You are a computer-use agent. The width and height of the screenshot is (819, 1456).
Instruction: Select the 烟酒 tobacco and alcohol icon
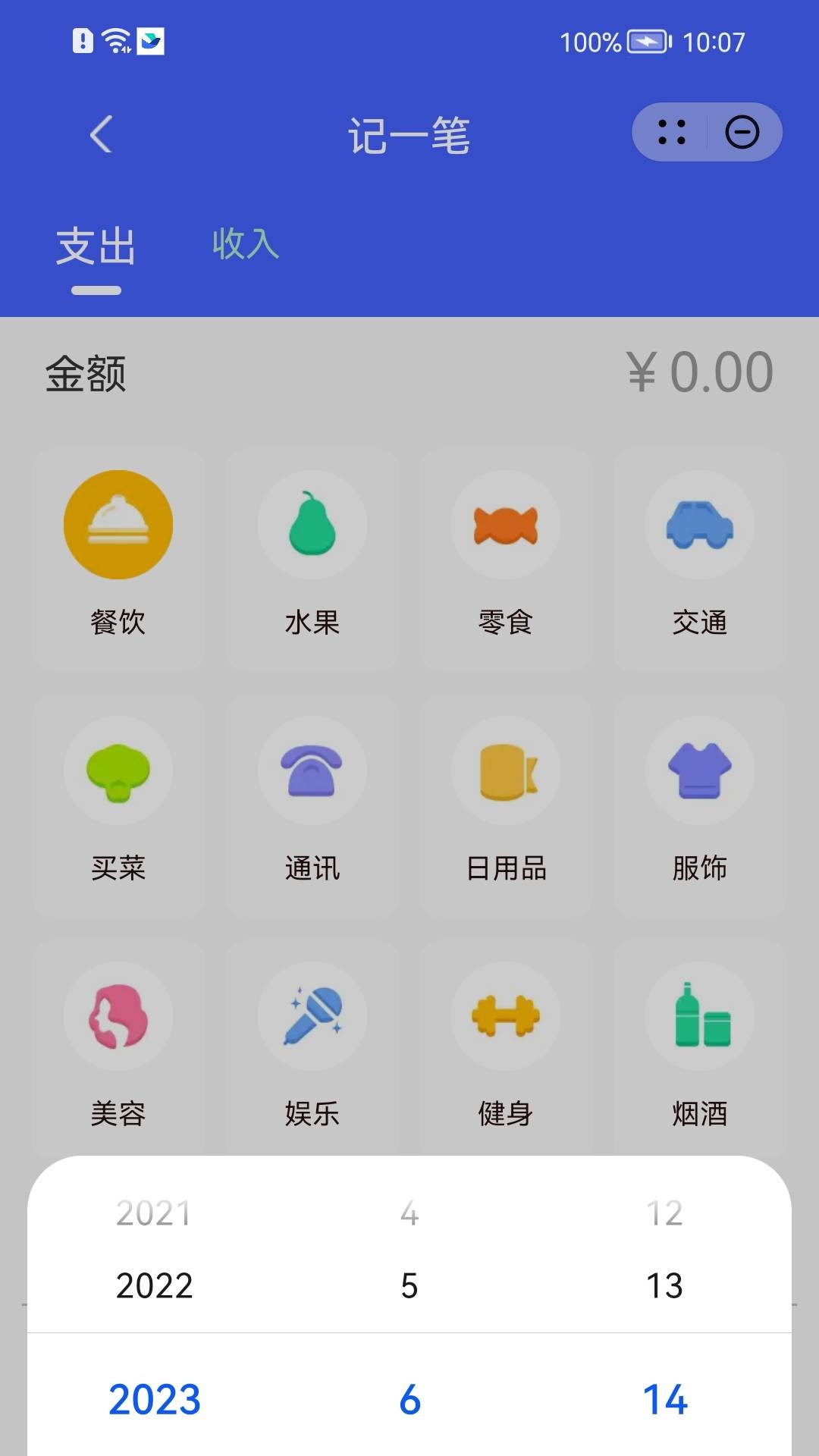tap(700, 1016)
